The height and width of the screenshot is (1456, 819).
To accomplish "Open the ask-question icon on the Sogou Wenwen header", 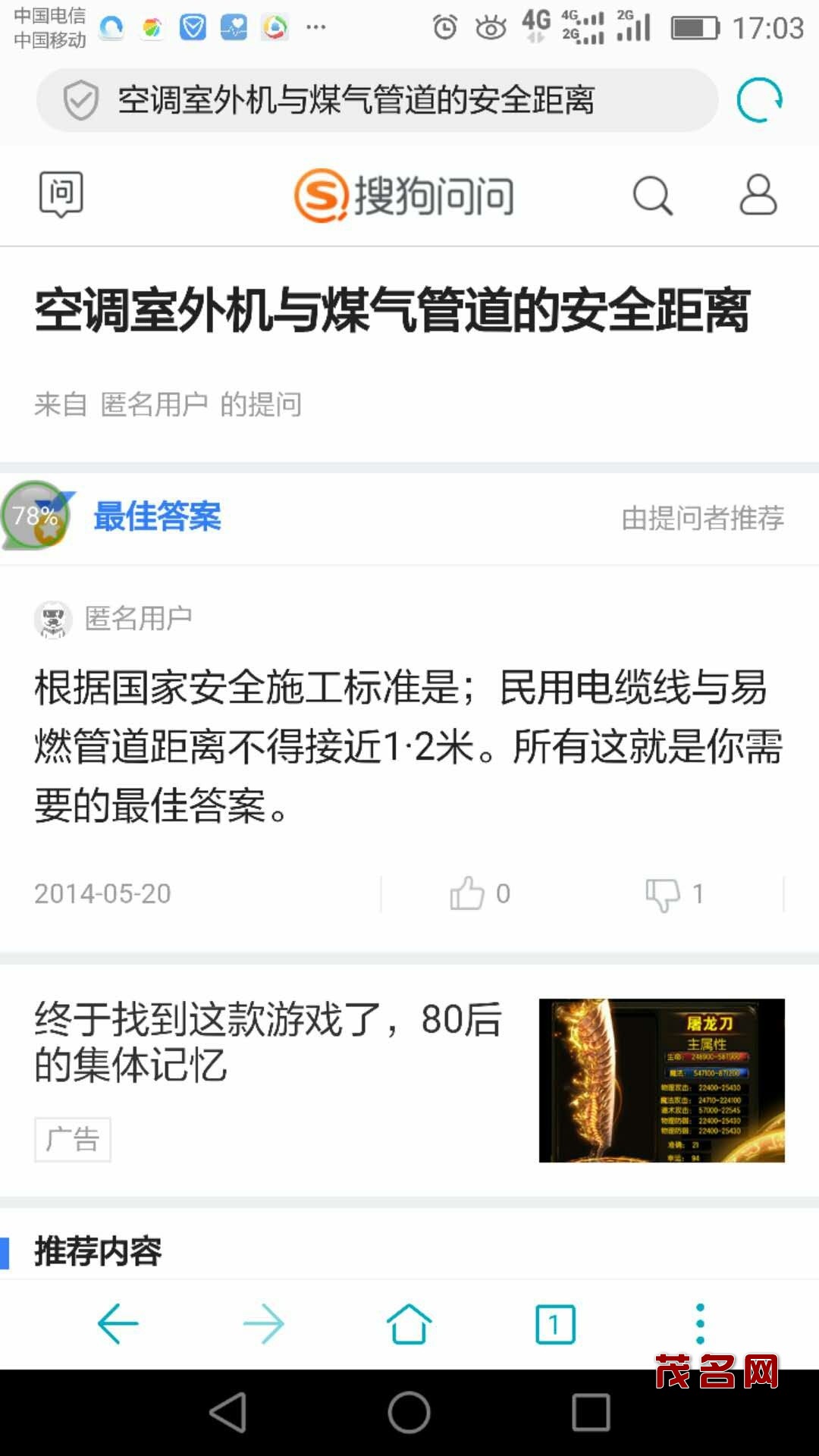I will (61, 195).
